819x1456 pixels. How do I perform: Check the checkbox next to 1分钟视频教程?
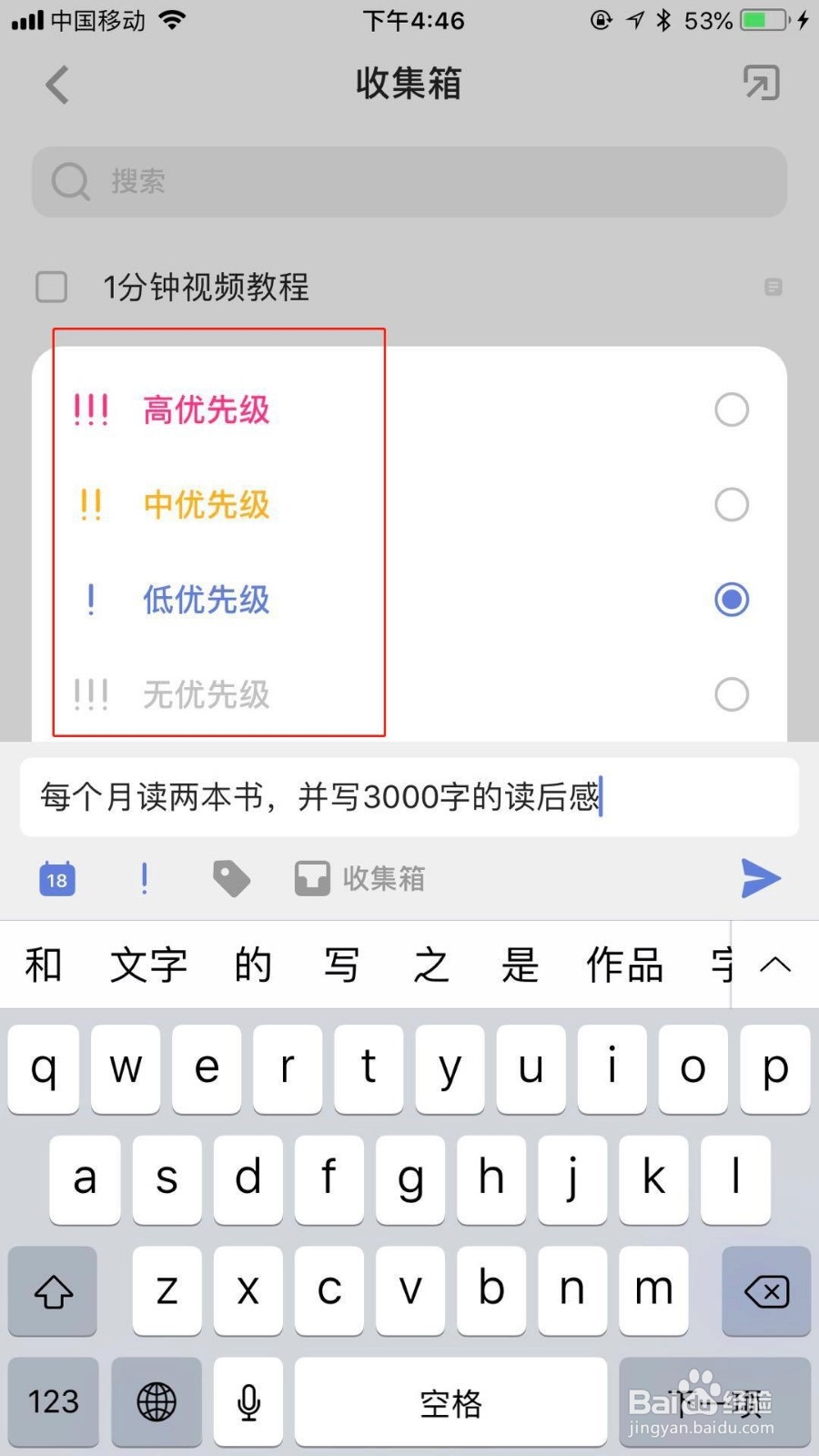click(51, 287)
